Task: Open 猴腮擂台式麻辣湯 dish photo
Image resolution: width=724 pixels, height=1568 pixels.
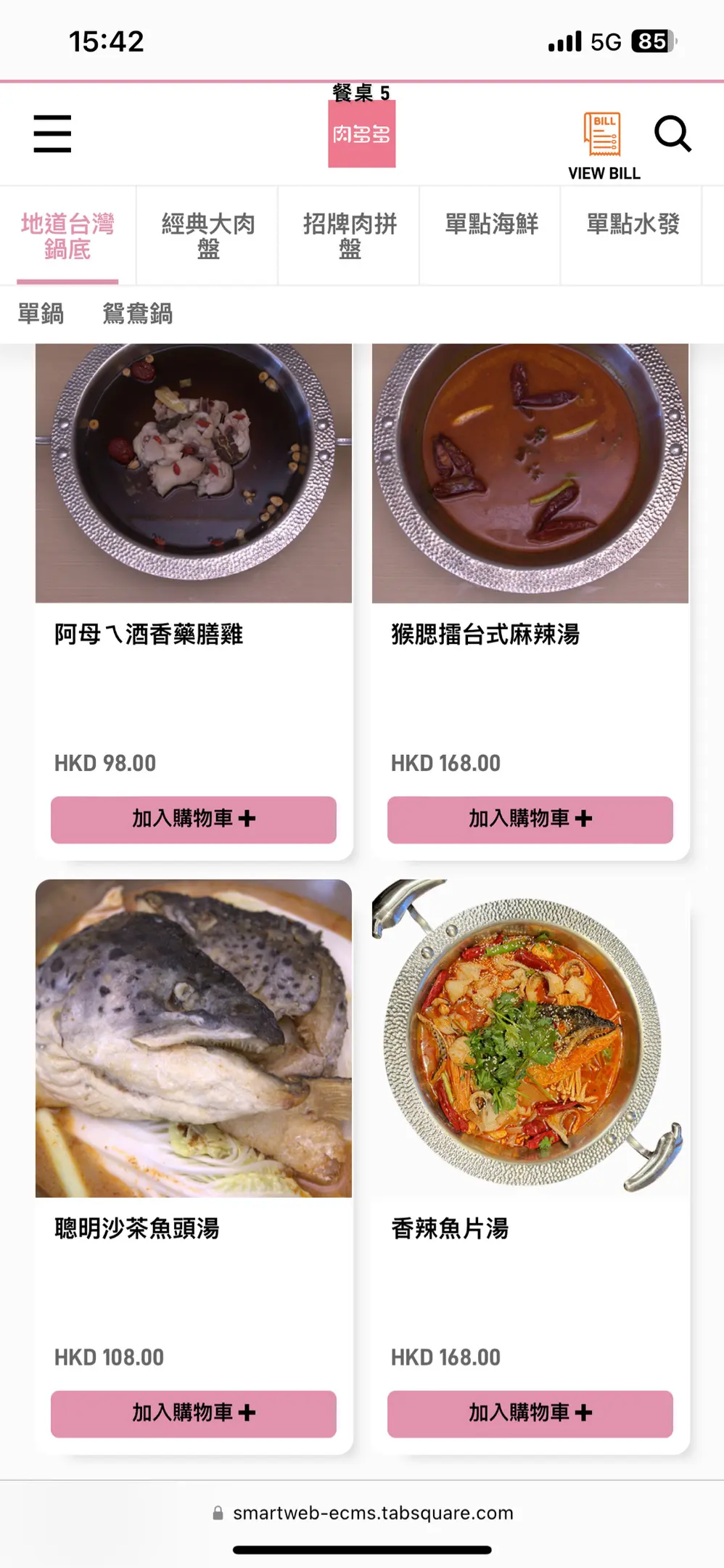Action: 530,473
